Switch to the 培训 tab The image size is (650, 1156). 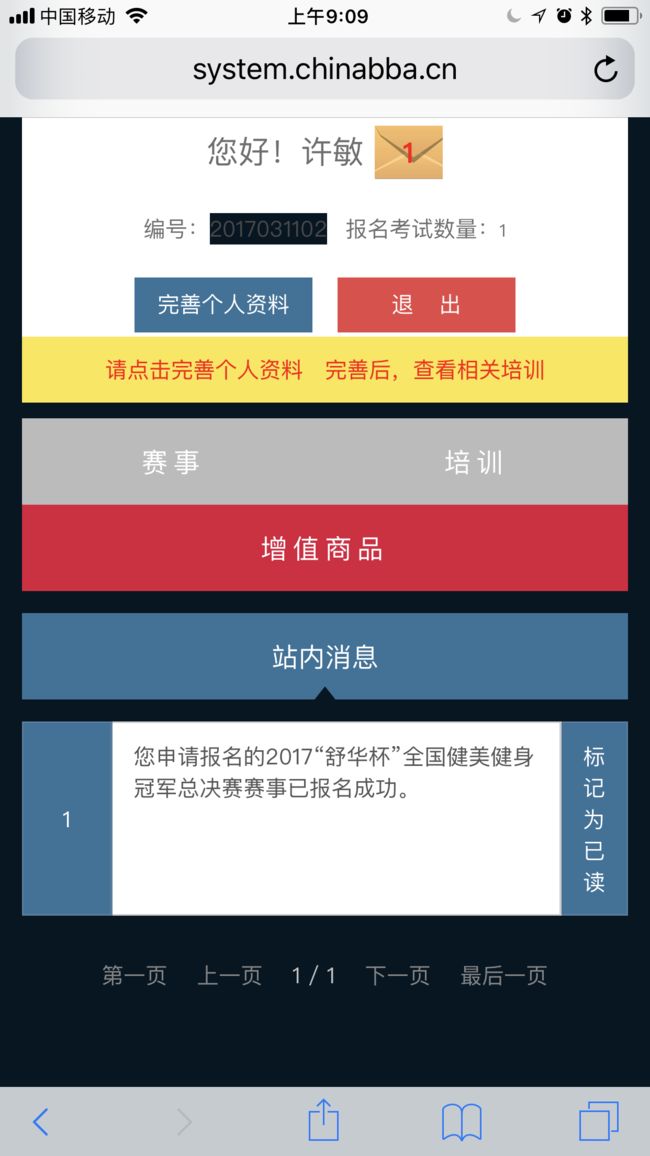point(474,462)
